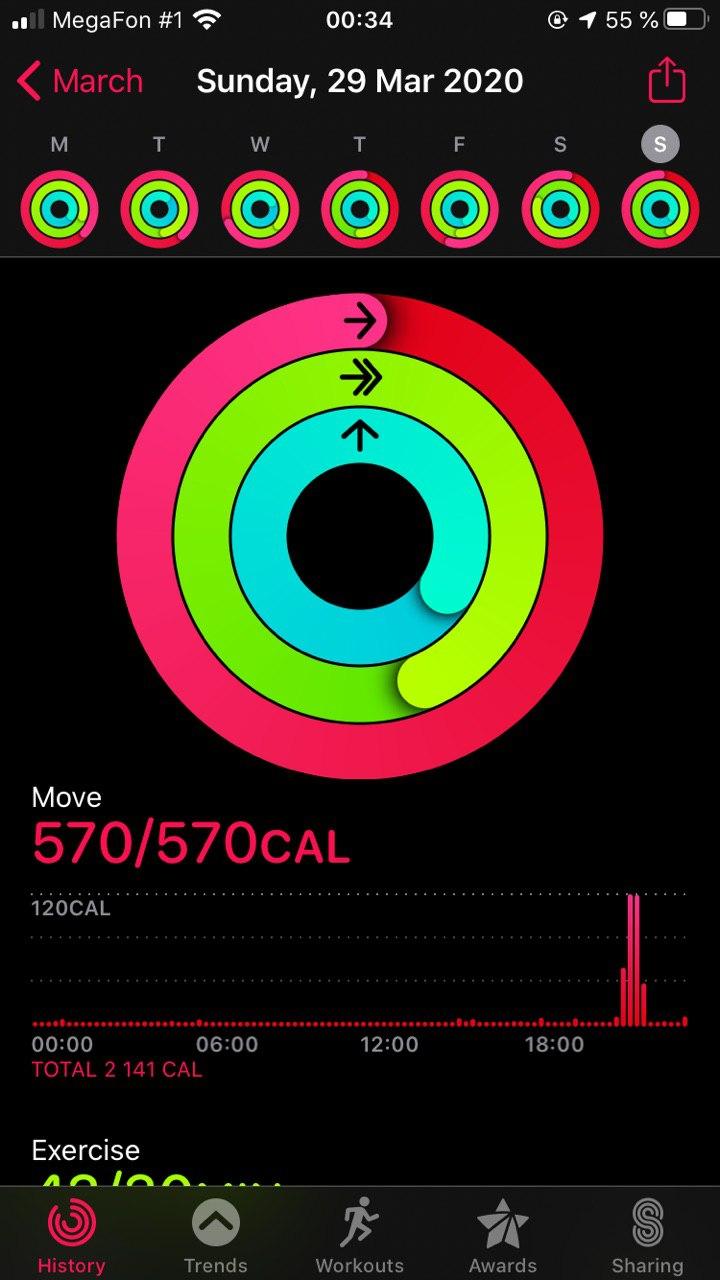
Task: Switch to the History tab
Action: pos(71,1235)
